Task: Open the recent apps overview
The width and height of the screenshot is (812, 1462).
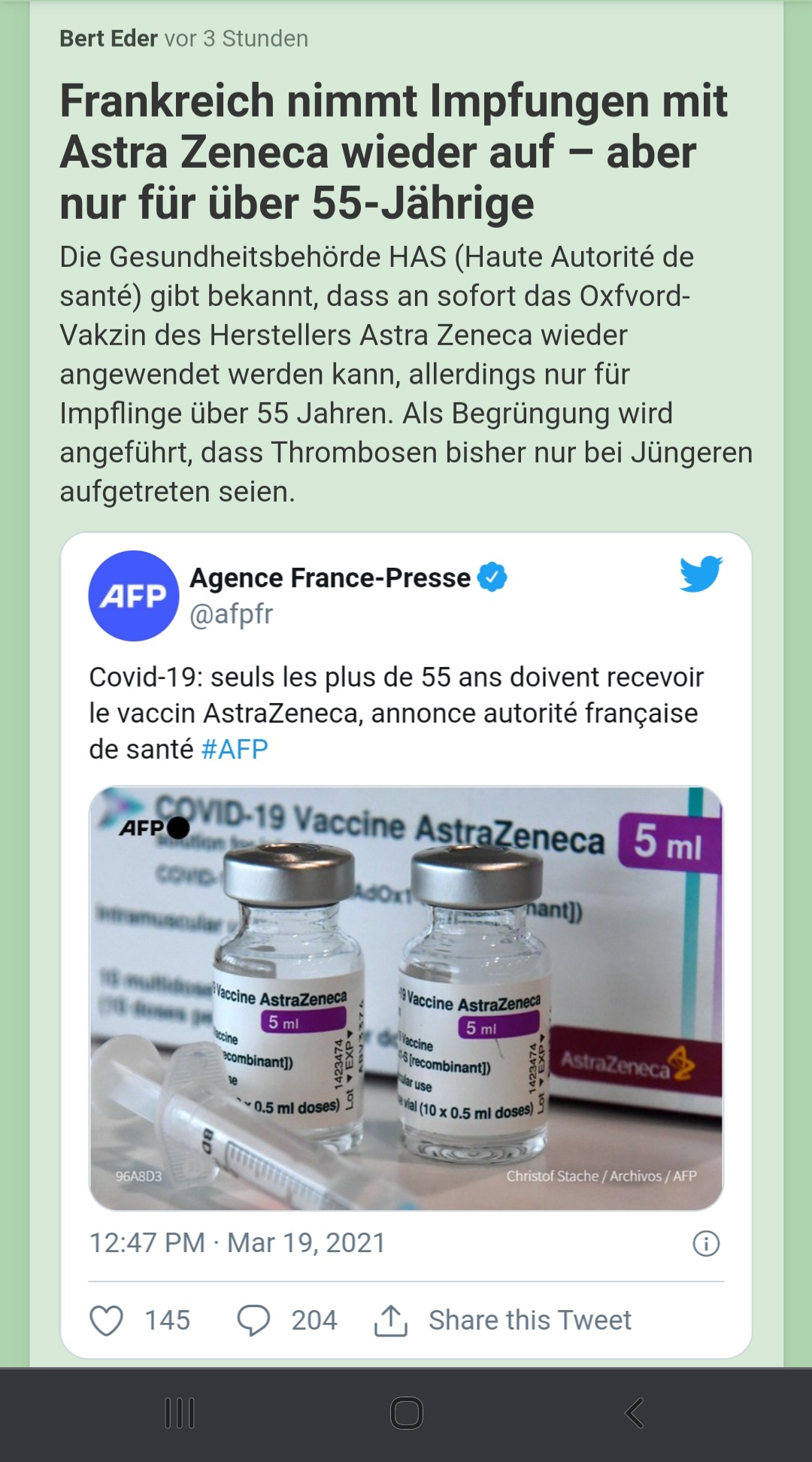Action: pyautogui.click(x=180, y=1413)
